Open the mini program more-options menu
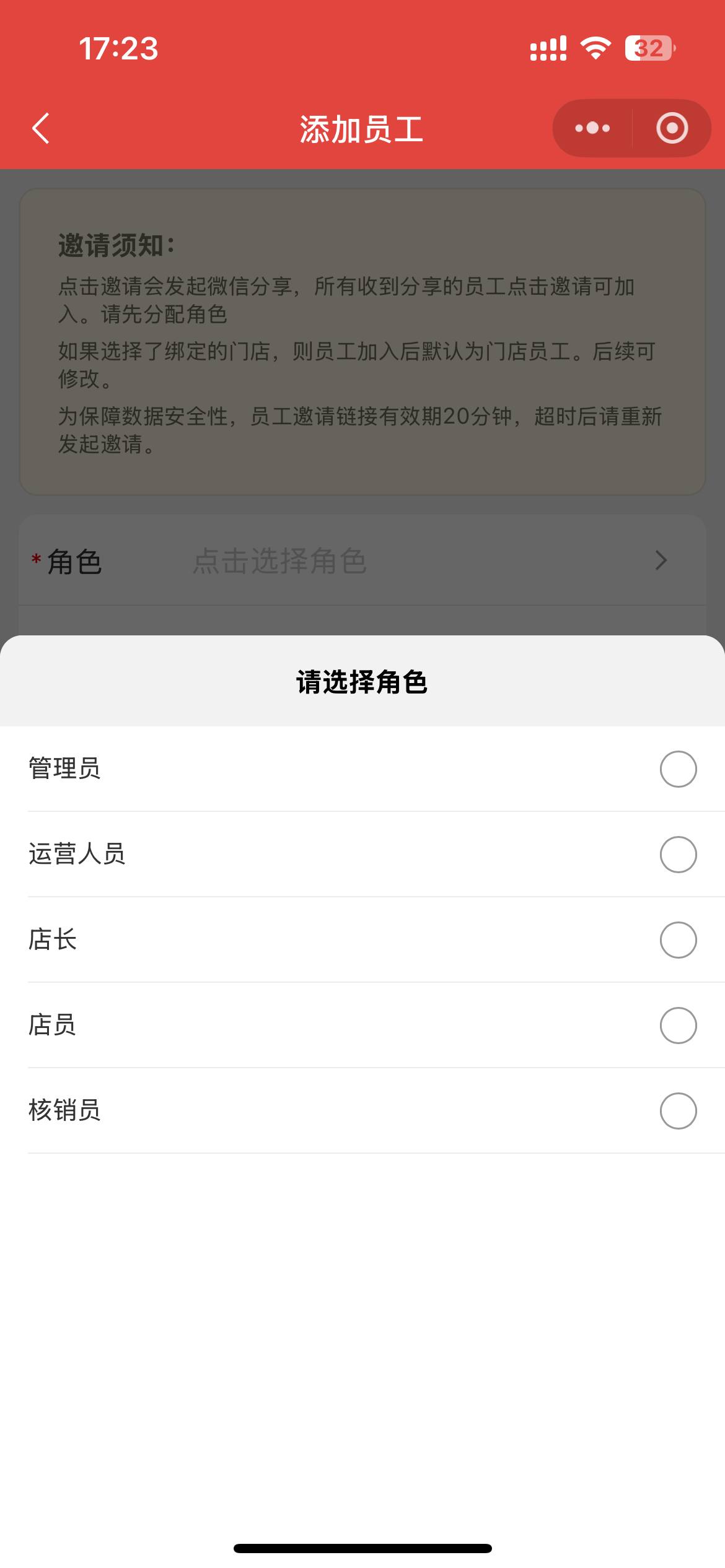Image resolution: width=725 pixels, height=1568 pixels. click(592, 129)
